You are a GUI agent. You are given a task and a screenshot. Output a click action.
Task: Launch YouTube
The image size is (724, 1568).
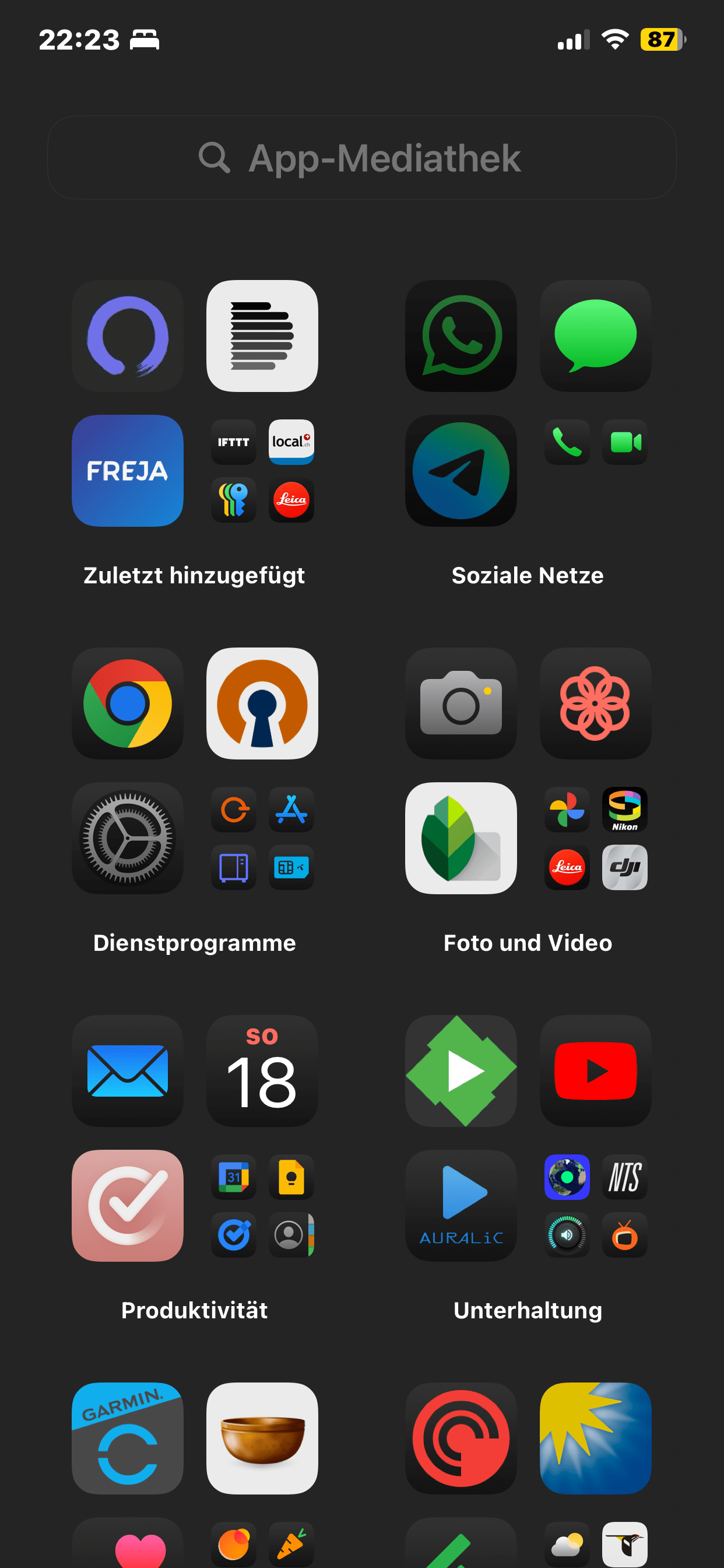(x=595, y=1070)
